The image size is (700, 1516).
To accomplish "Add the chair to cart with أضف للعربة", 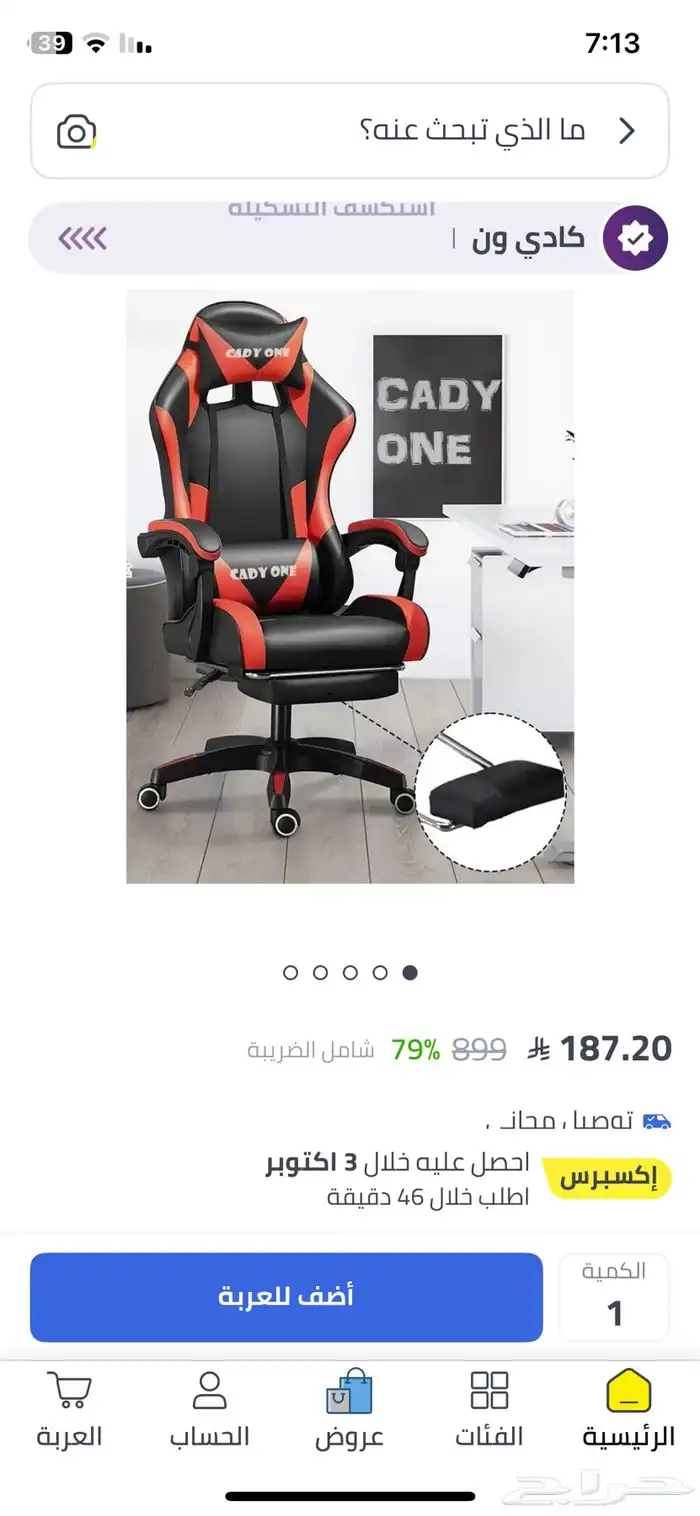I will pos(286,1297).
